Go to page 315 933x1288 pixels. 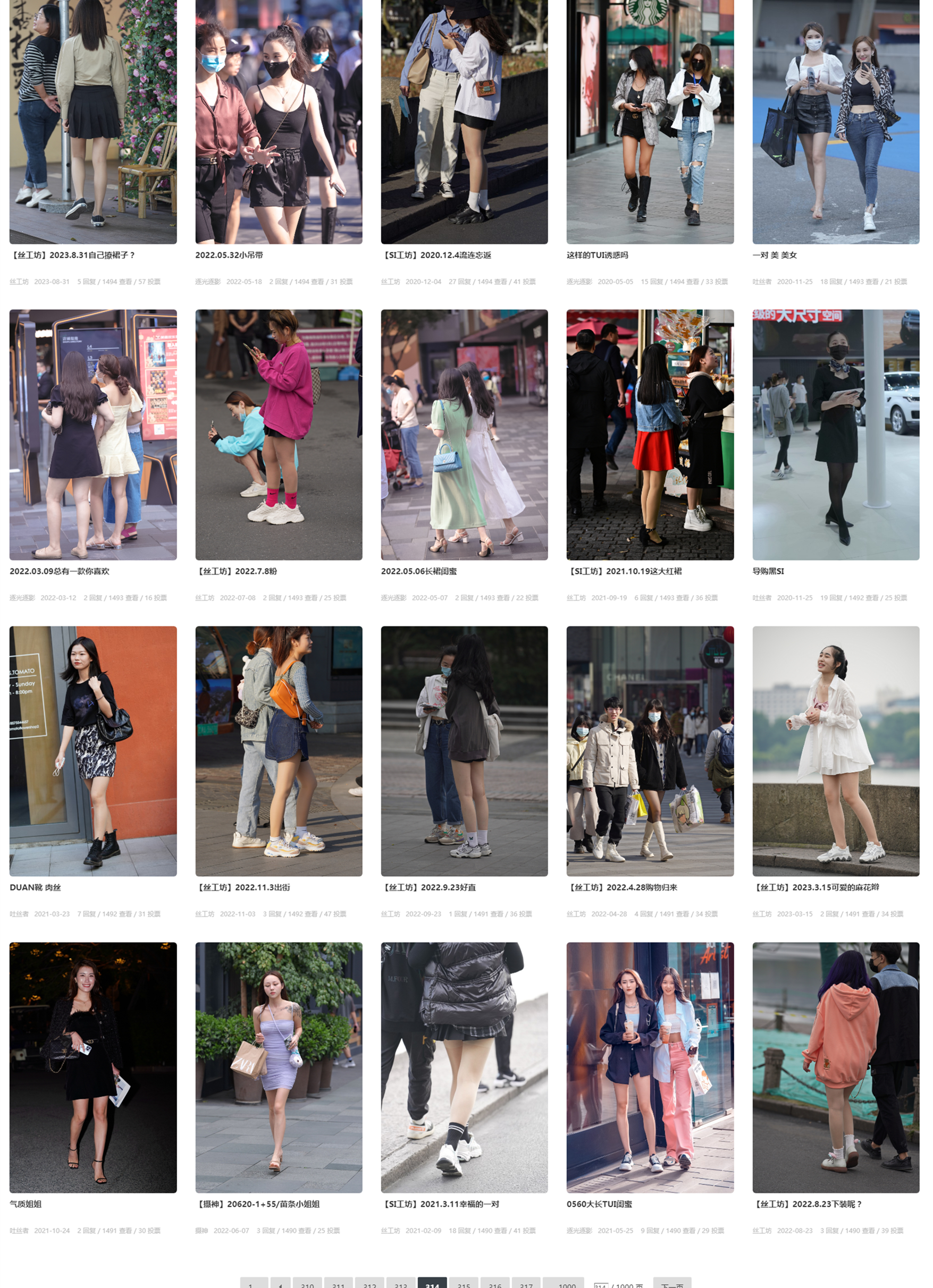point(463,1282)
